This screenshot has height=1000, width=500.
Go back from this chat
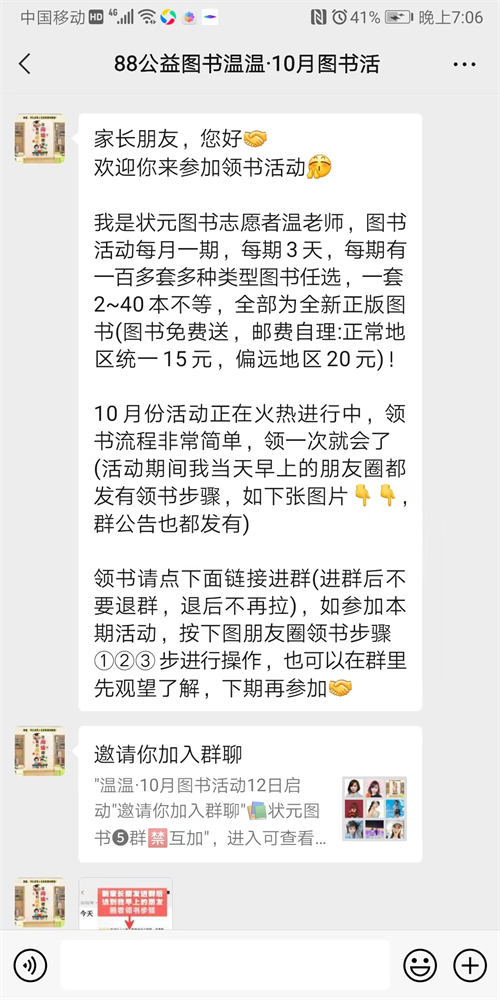25,64
